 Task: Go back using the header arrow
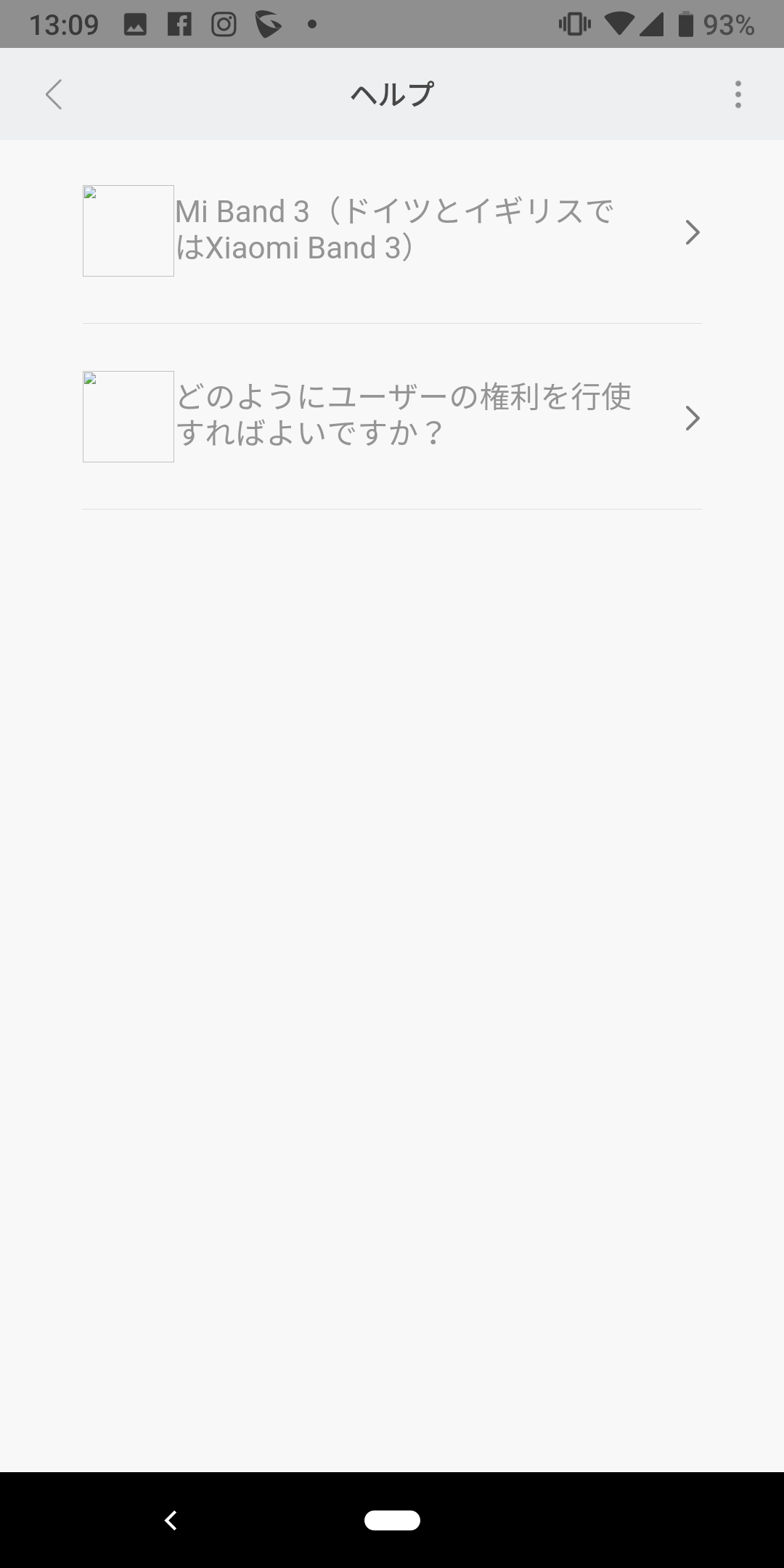(54, 94)
